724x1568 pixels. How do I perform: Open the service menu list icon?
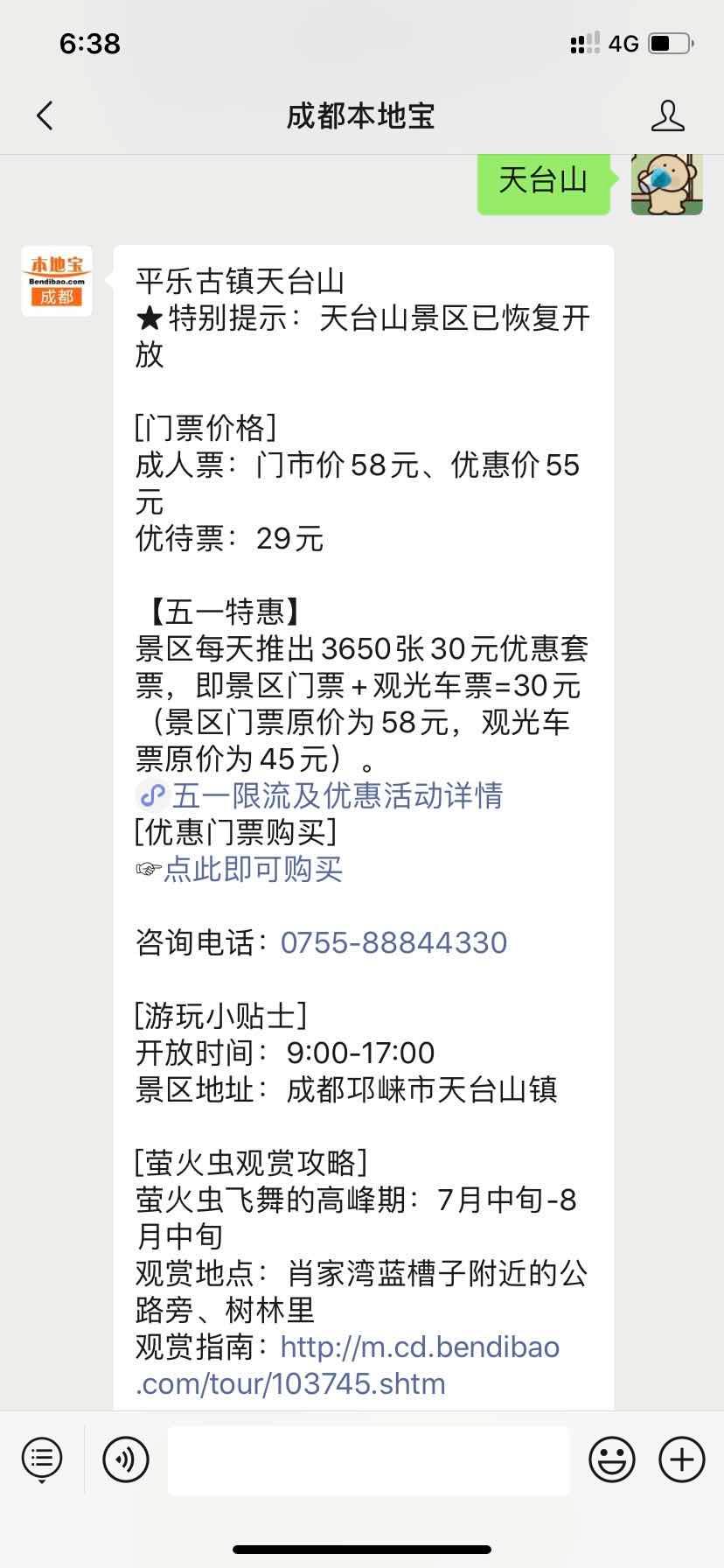coord(42,1459)
